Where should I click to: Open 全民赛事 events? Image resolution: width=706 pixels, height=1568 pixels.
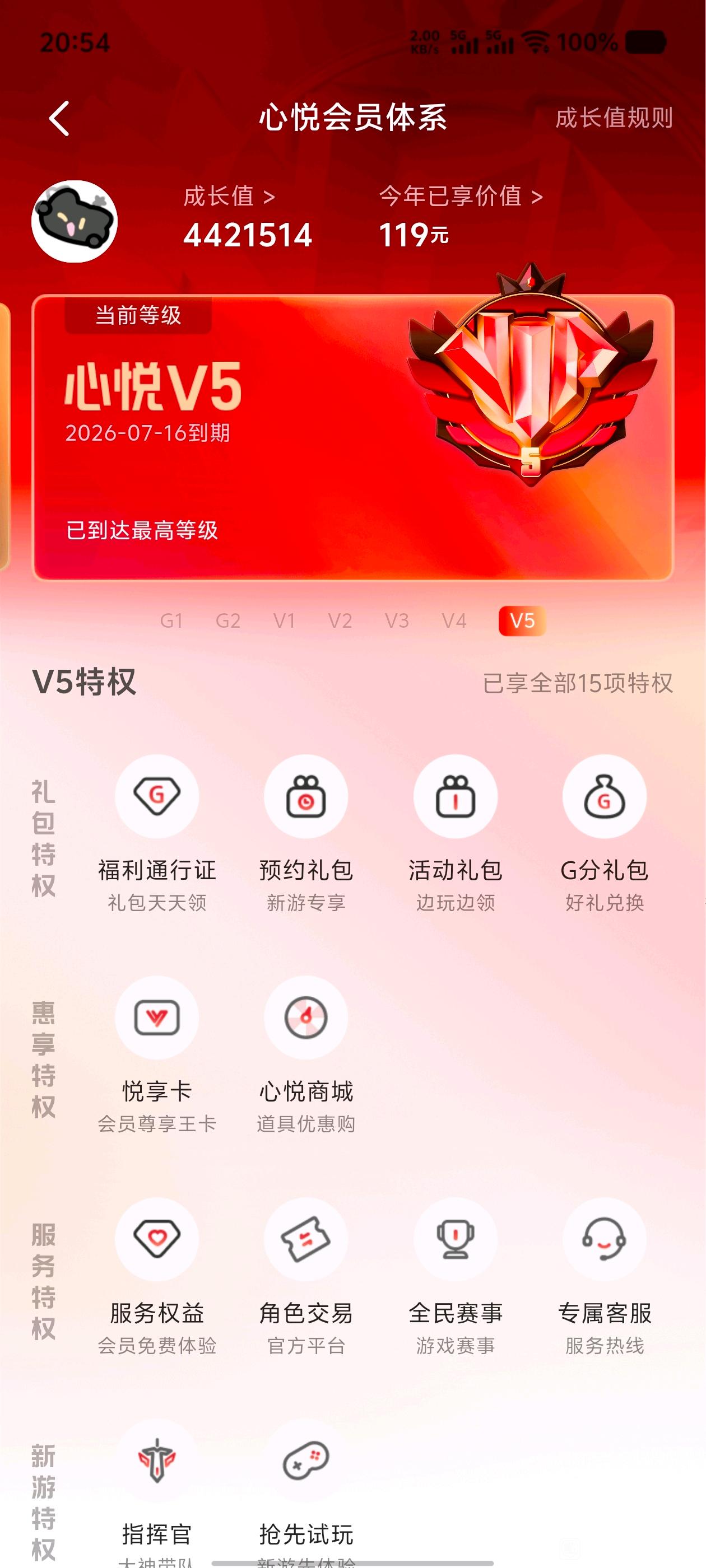[x=455, y=1239]
